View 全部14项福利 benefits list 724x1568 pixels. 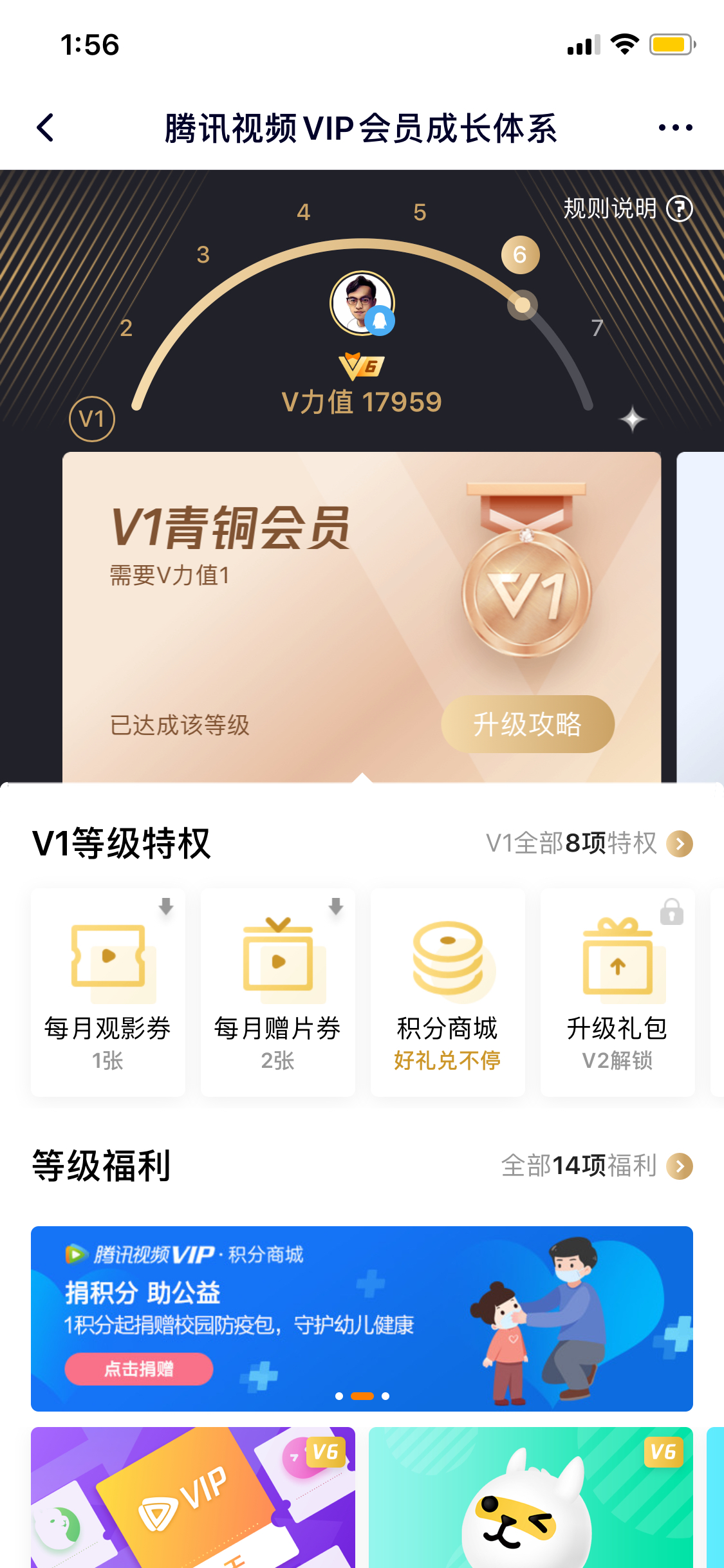click(x=597, y=1166)
